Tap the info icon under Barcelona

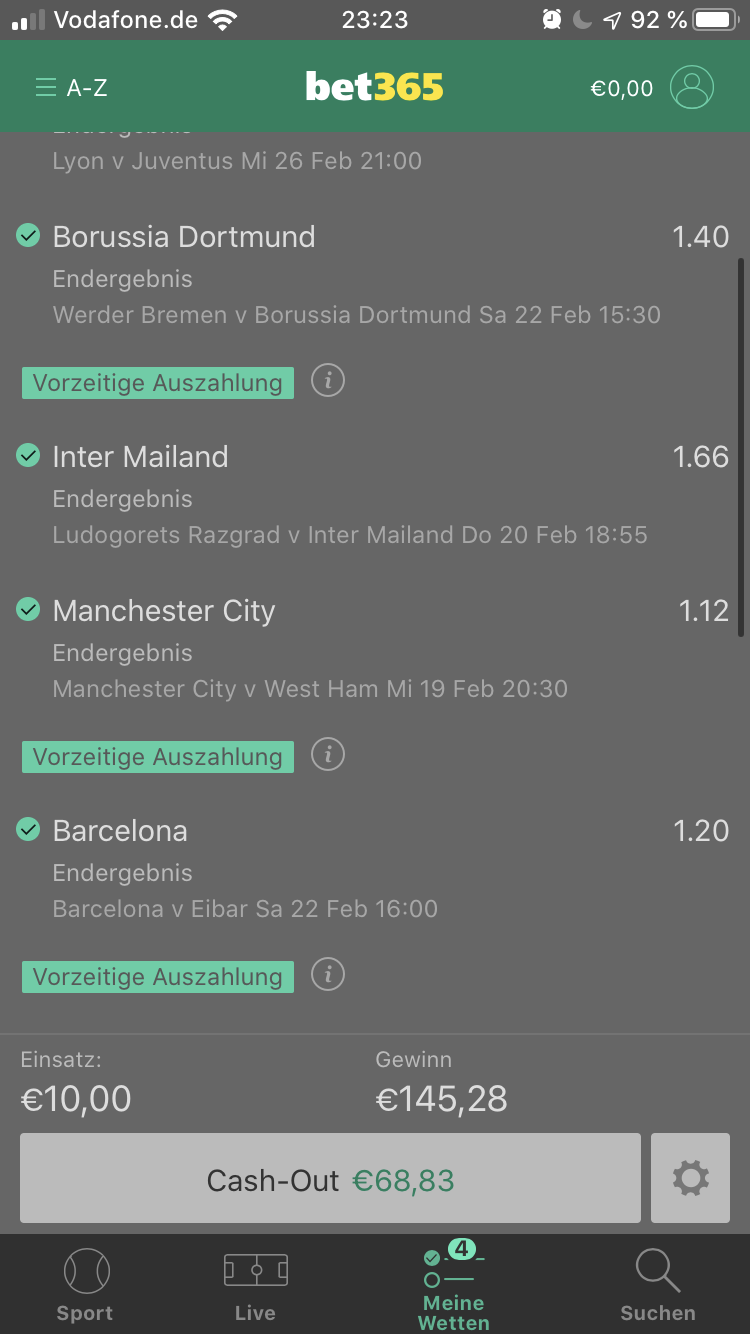coord(328,974)
